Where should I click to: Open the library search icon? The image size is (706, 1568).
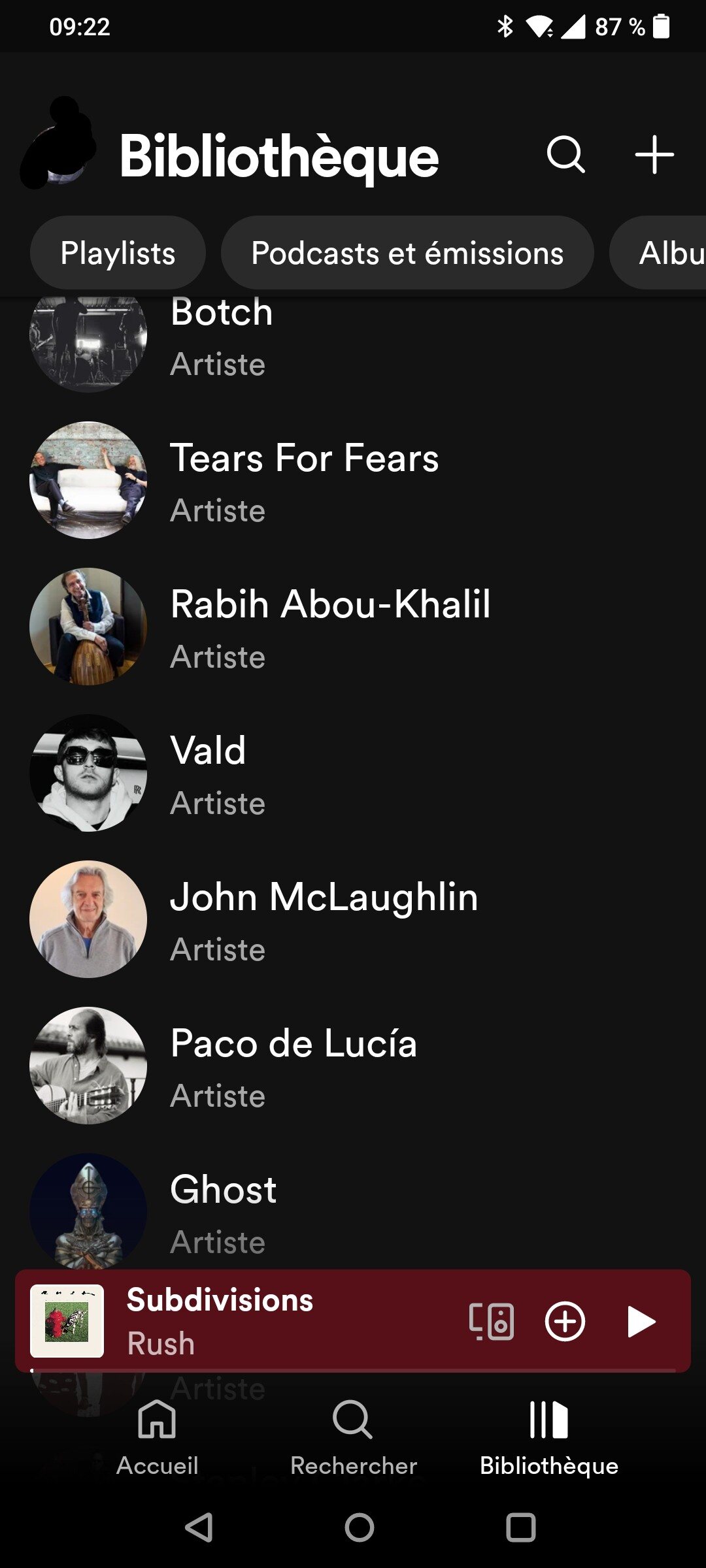tap(565, 155)
